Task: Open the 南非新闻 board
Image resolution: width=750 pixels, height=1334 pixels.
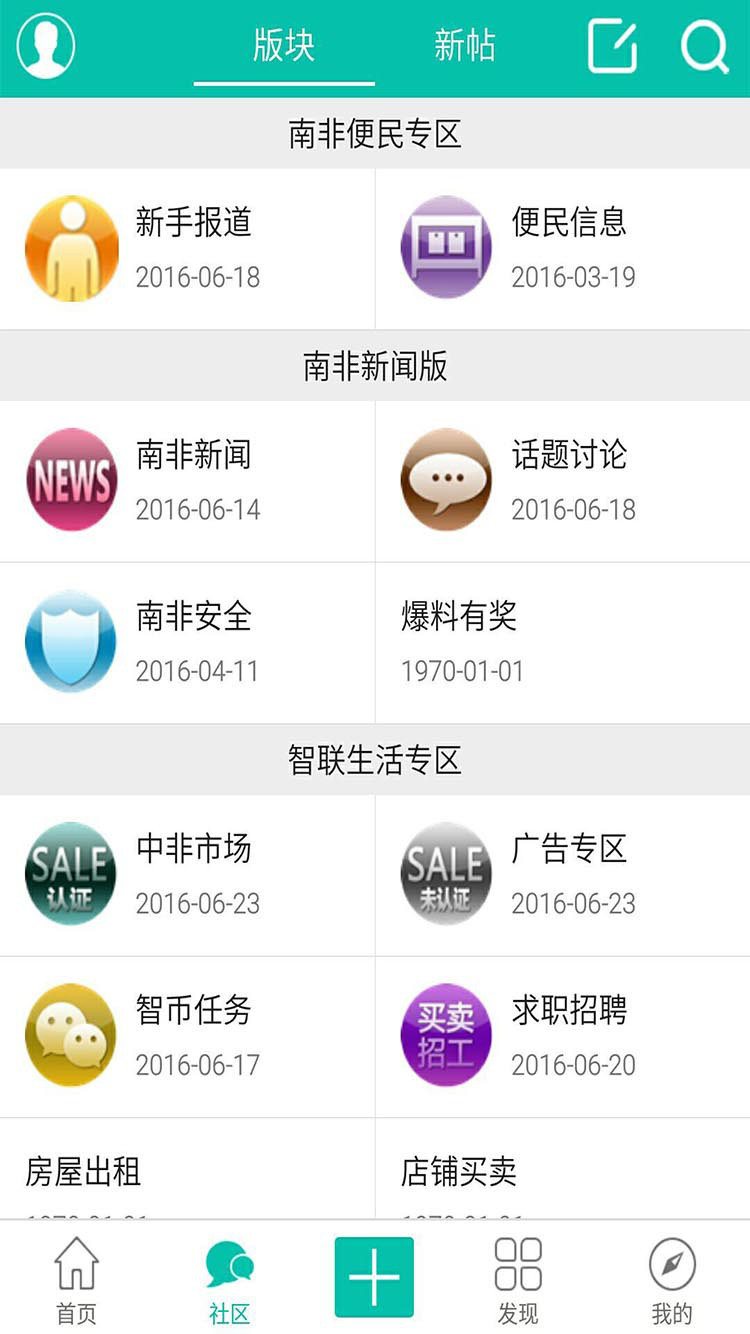Action: point(187,480)
